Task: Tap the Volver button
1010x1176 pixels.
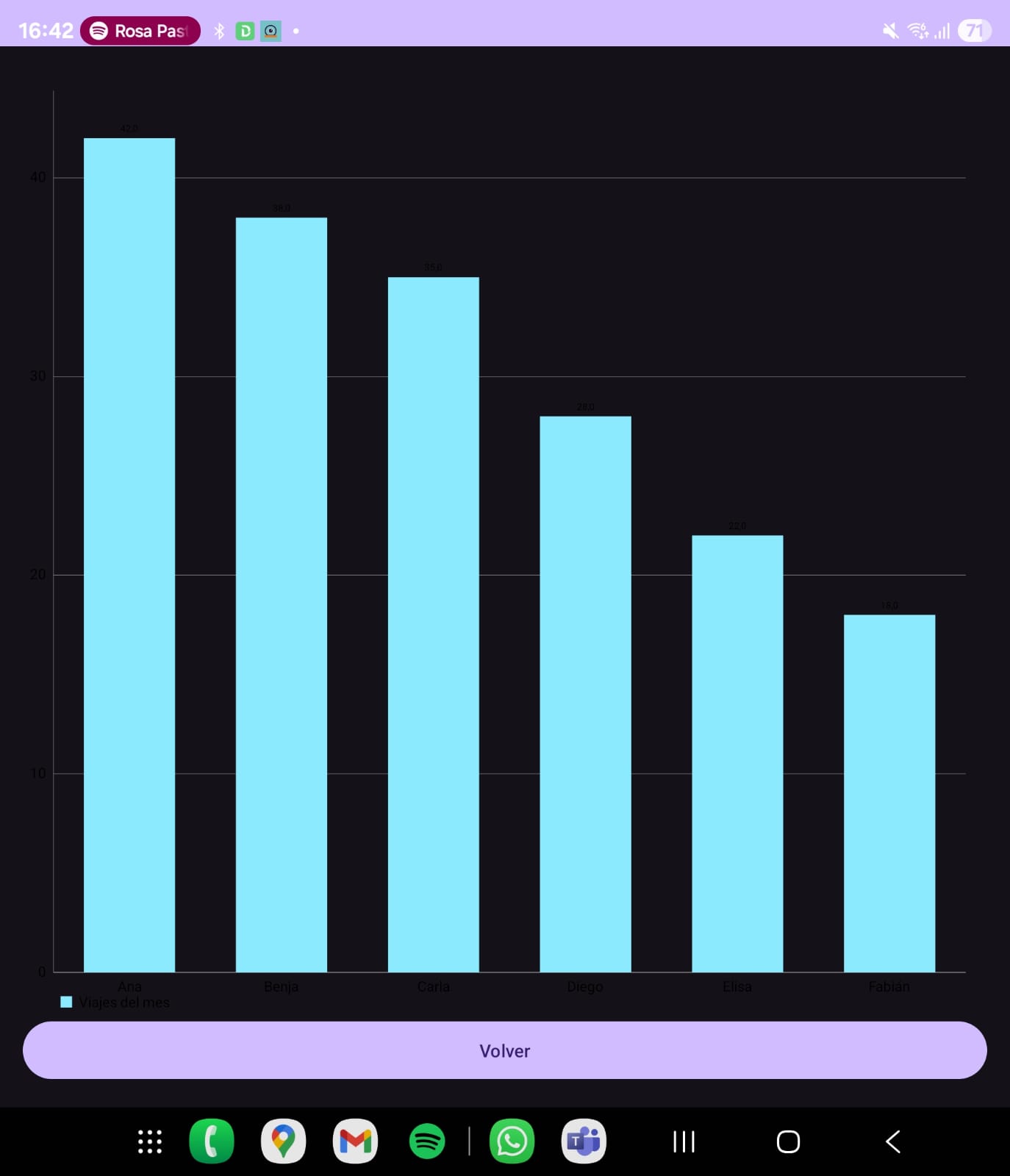Action: tap(504, 1050)
